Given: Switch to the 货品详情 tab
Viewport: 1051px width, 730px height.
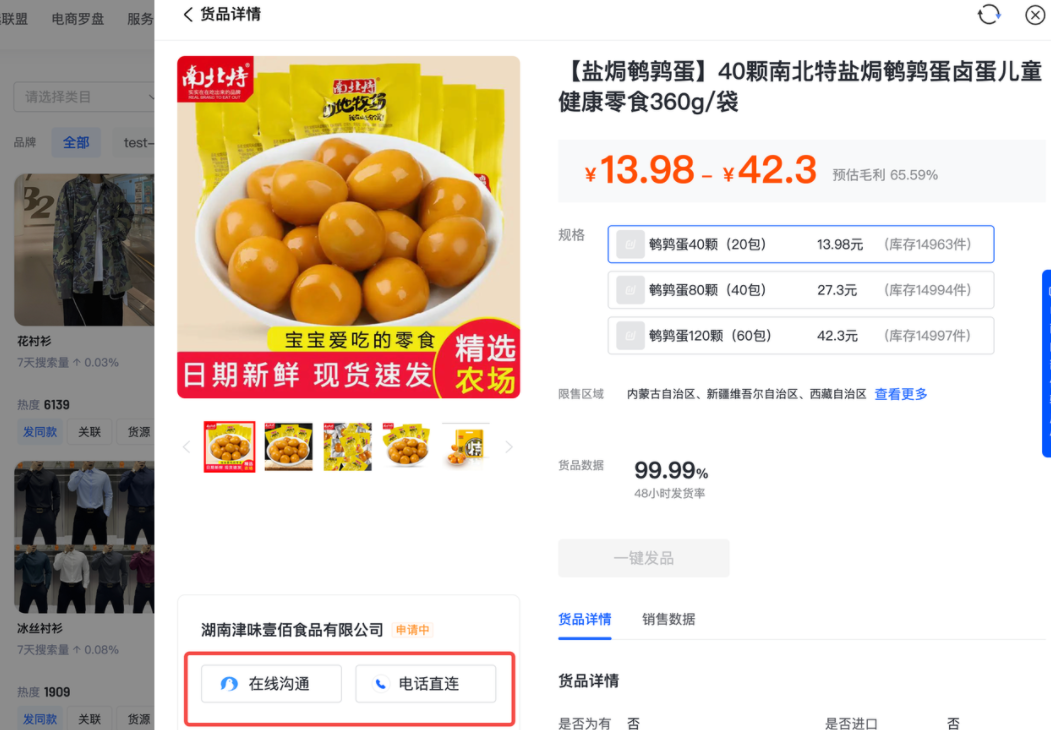Looking at the screenshot, I should pyautogui.click(x=584, y=619).
